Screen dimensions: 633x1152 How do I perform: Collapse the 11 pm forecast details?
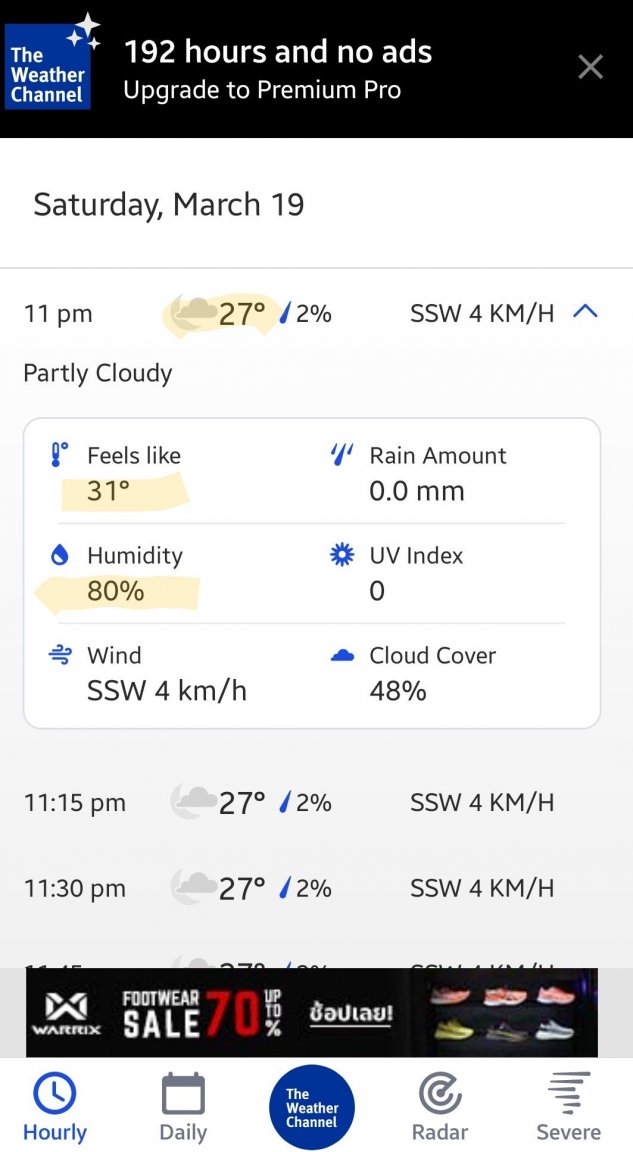tap(585, 313)
